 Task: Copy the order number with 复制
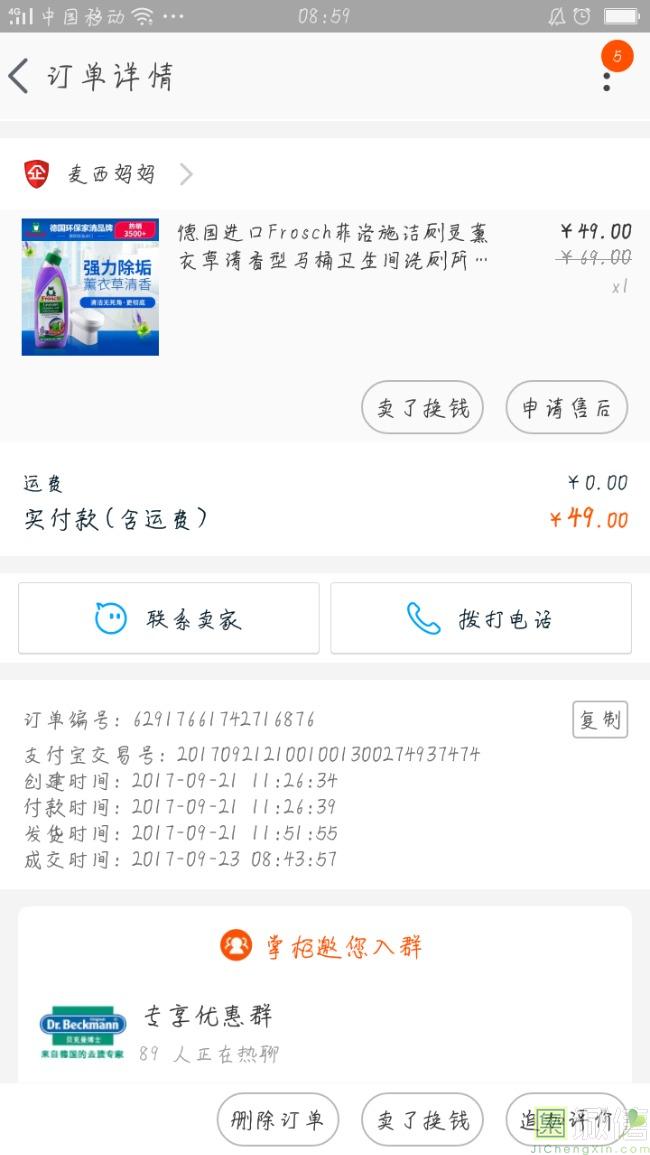click(x=599, y=720)
